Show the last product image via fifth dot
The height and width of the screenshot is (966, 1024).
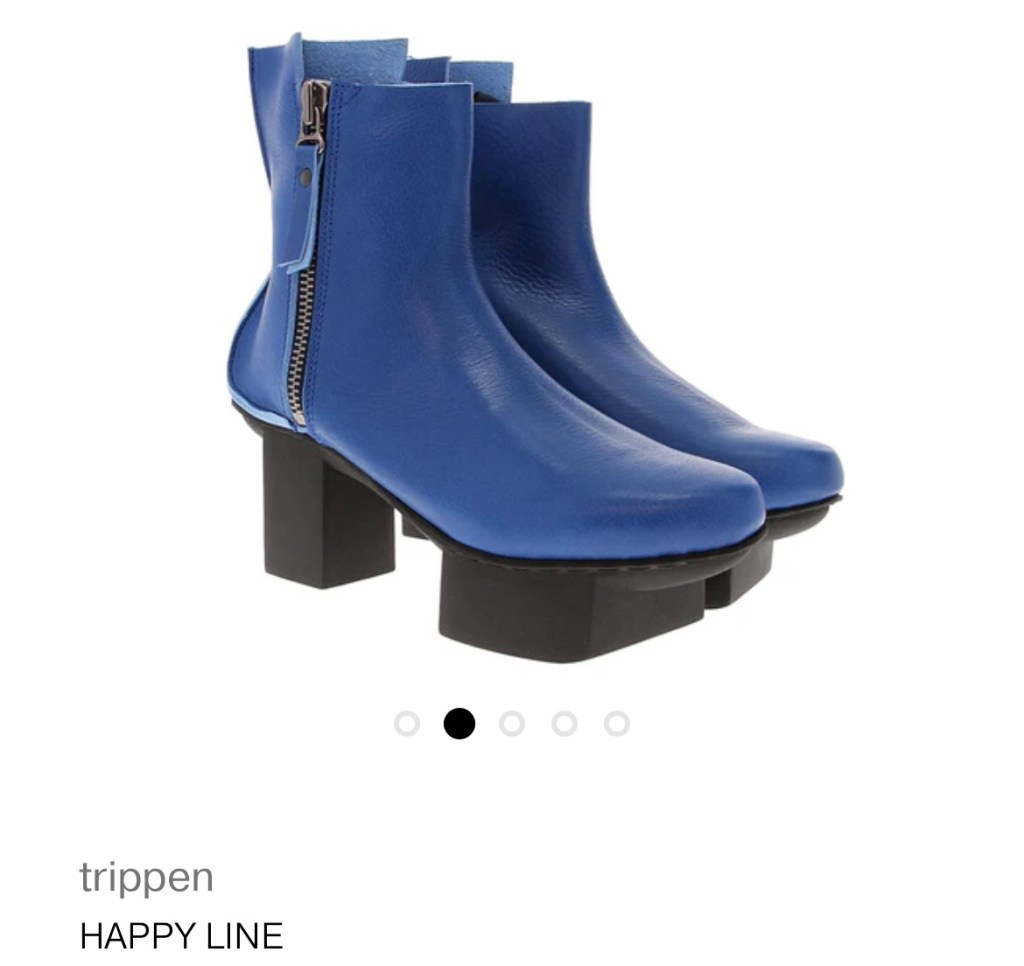(617, 723)
